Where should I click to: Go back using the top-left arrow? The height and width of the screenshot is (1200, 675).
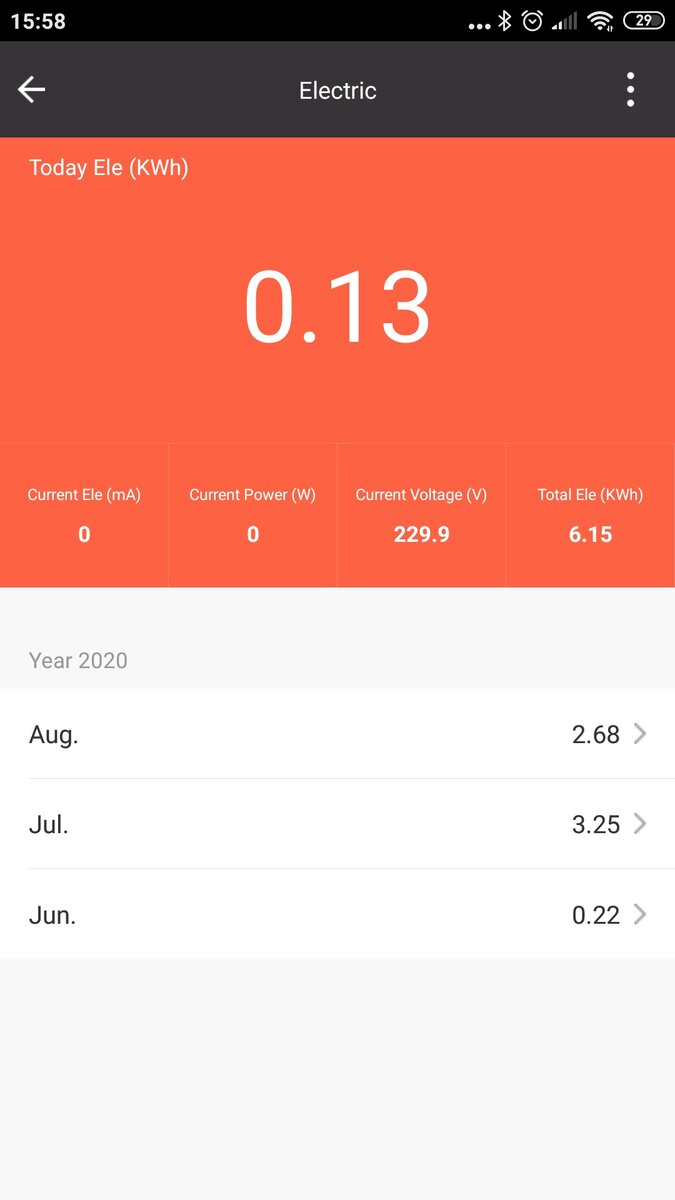tap(32, 90)
